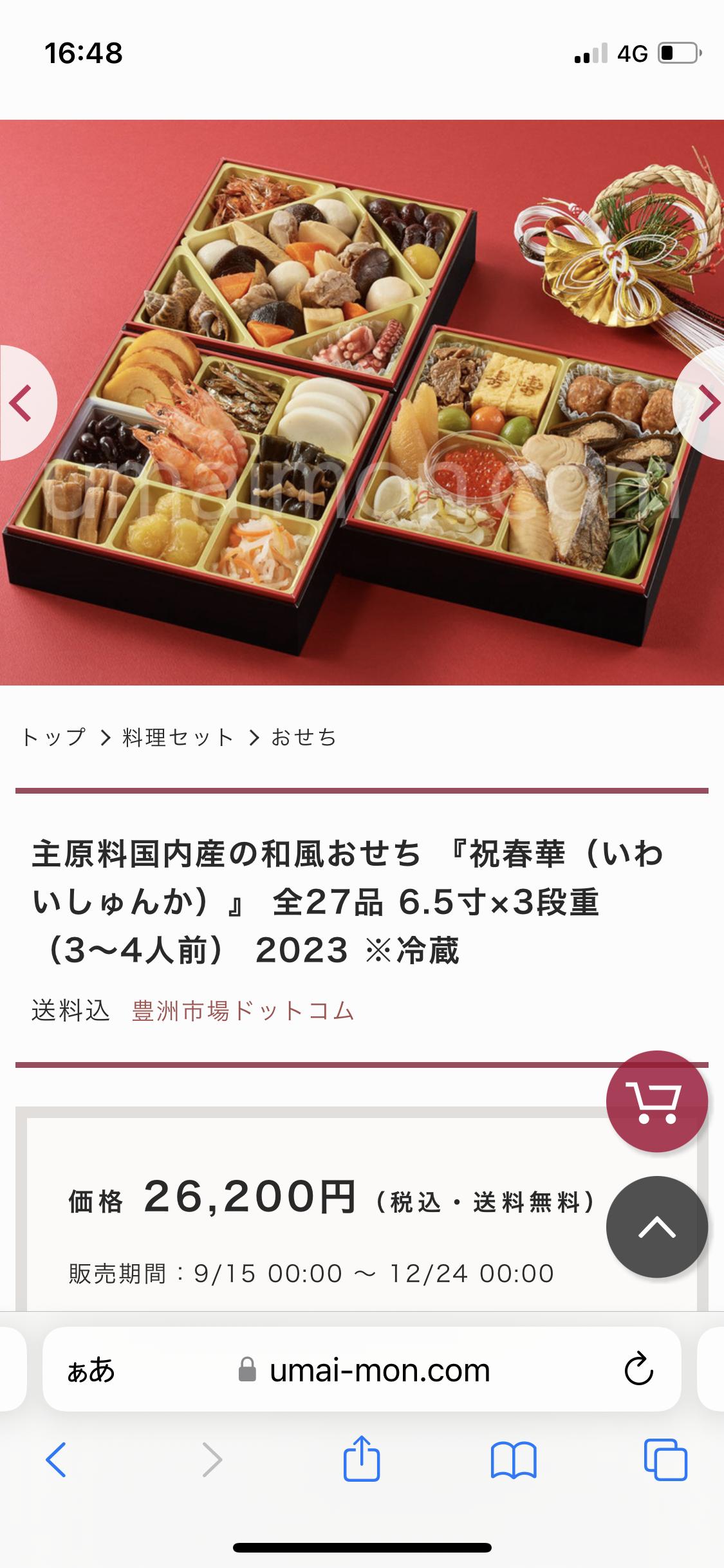Show the previous product image
The height and width of the screenshot is (1568, 724).
(23, 404)
